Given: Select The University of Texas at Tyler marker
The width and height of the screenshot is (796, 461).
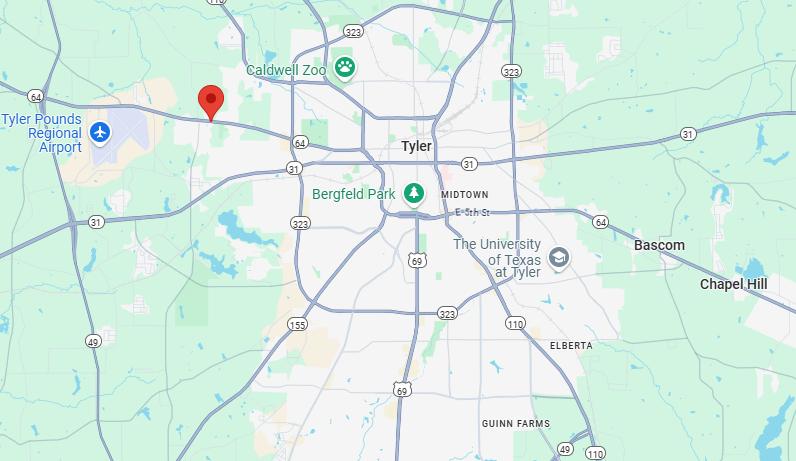Looking at the screenshot, I should pos(559,259).
